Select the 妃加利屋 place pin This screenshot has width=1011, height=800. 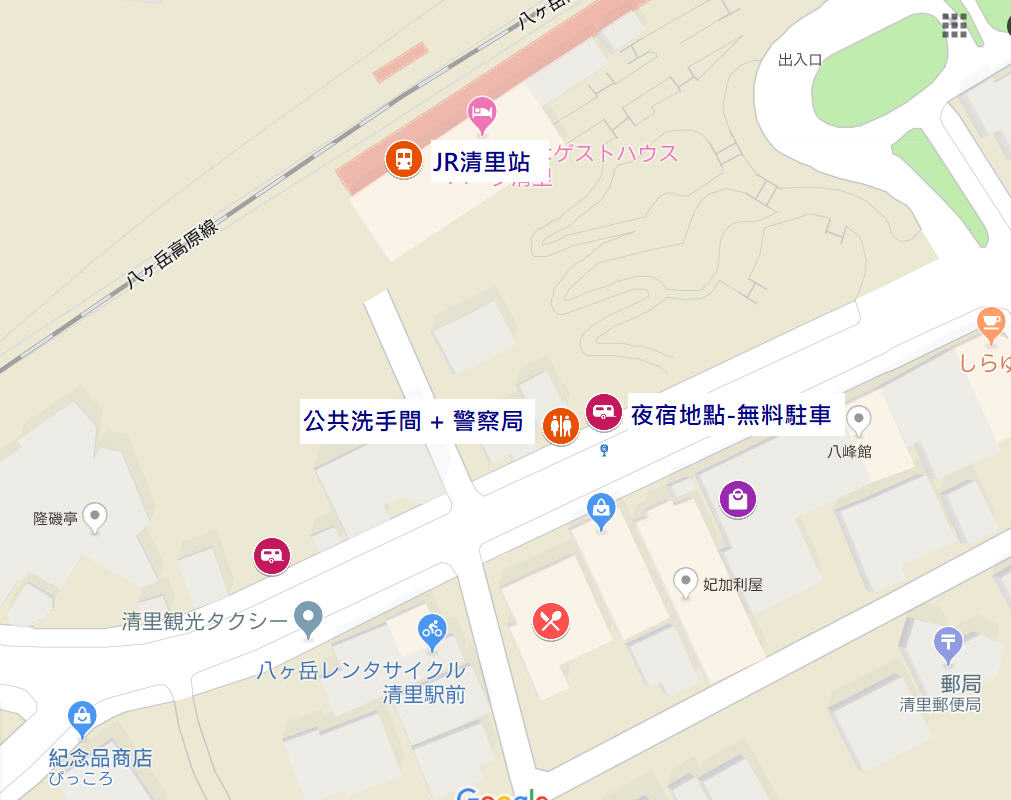pos(685,581)
